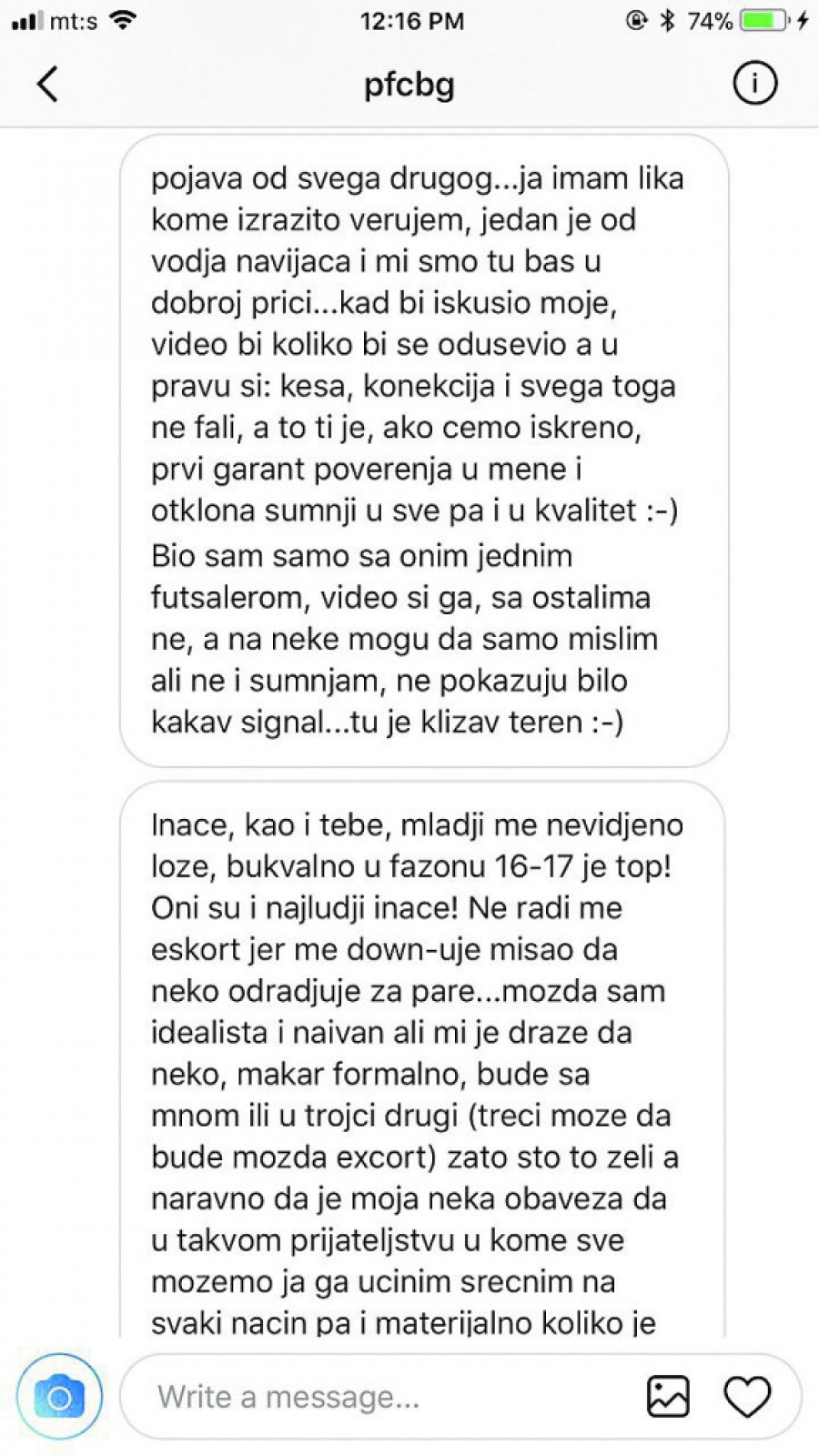Send a heart reaction
The height and width of the screenshot is (1456, 819).
point(747,1397)
